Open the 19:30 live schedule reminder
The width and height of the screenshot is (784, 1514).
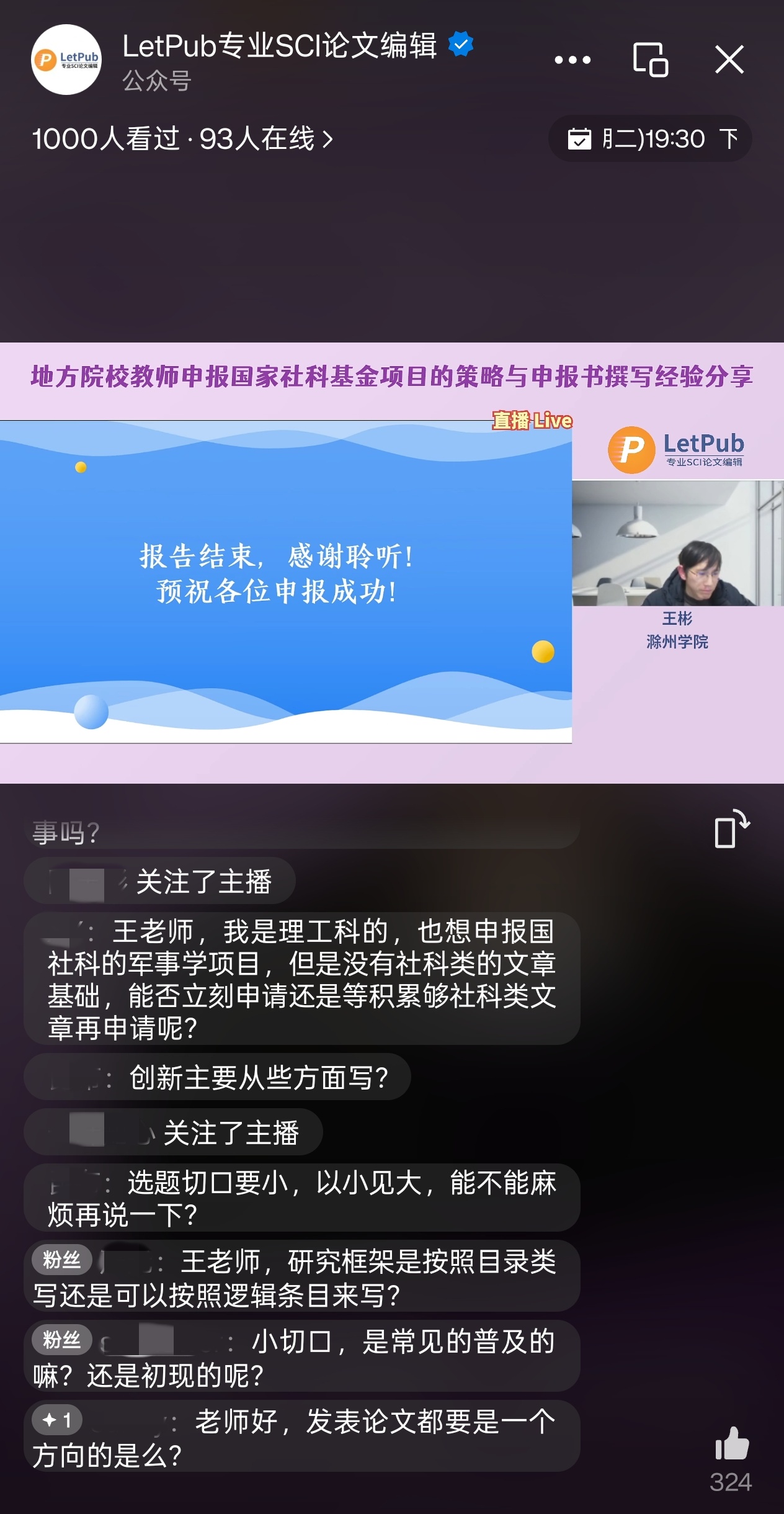pyautogui.click(x=650, y=139)
